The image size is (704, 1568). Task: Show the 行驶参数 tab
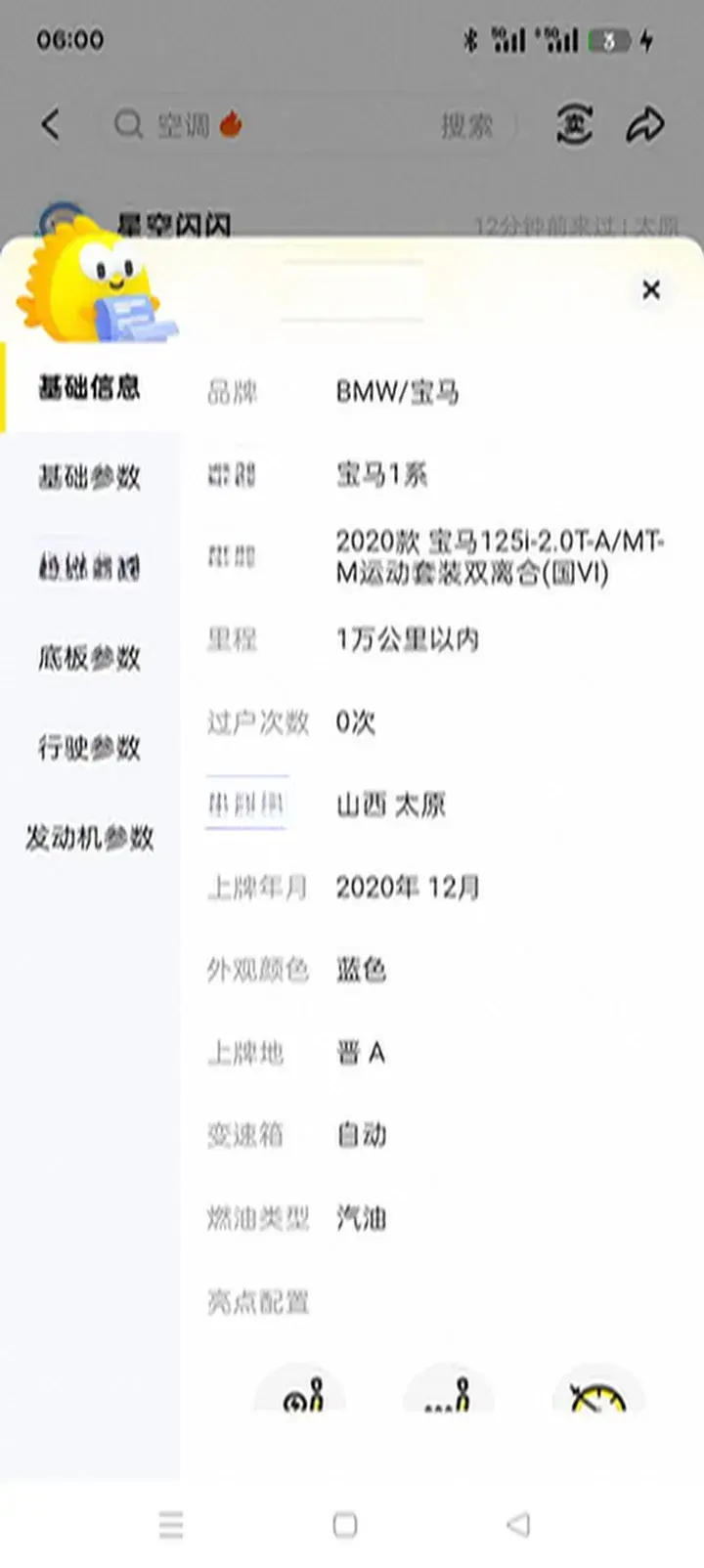(x=89, y=748)
